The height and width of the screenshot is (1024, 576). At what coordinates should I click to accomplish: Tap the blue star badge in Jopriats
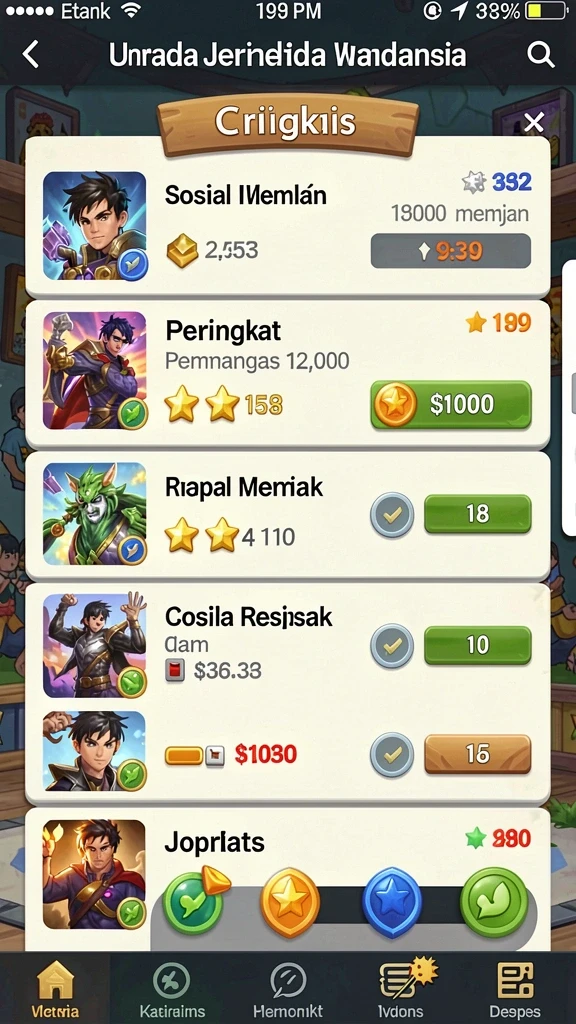(394, 903)
